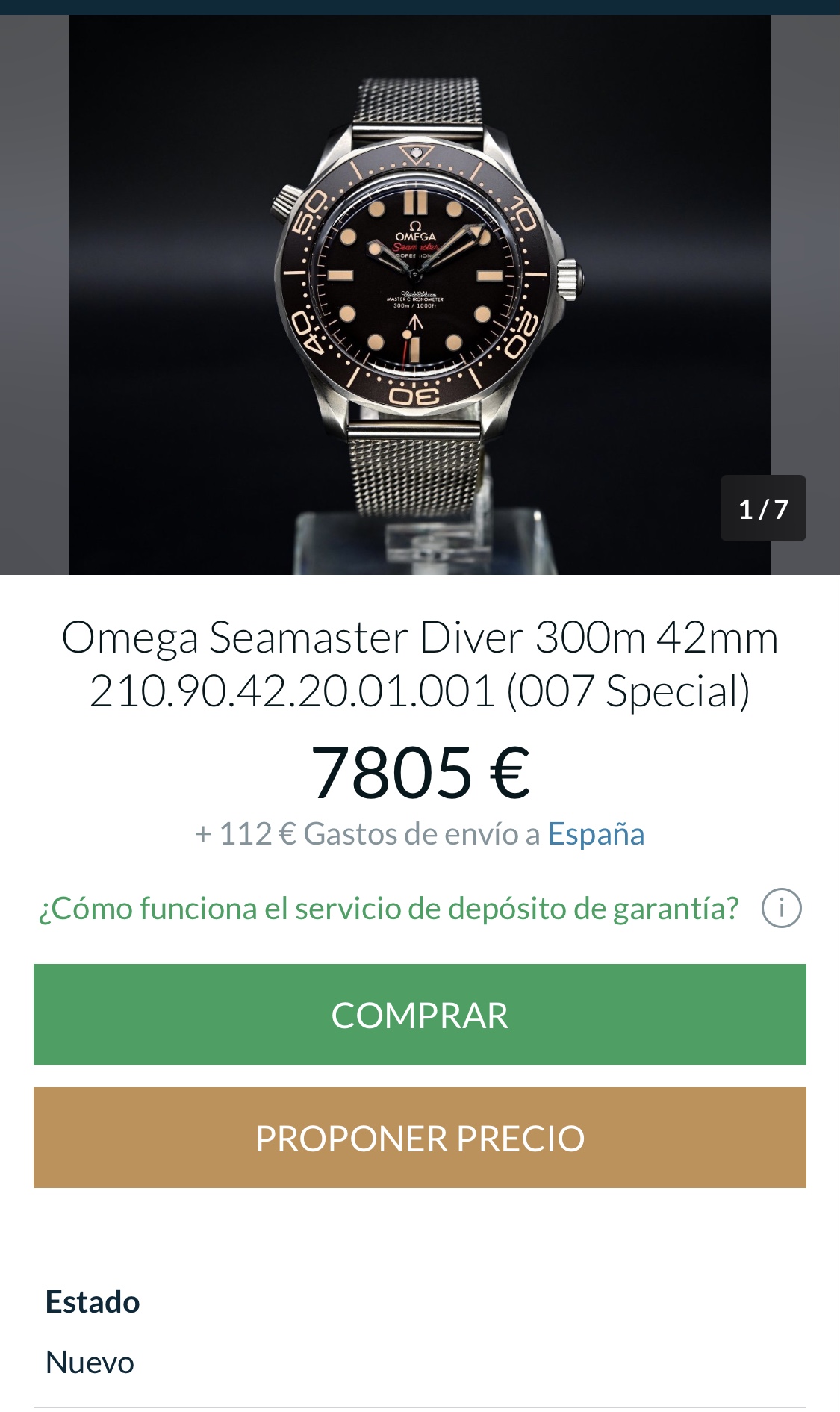
Task: Tap the COMPRAR button
Action: (x=420, y=1014)
